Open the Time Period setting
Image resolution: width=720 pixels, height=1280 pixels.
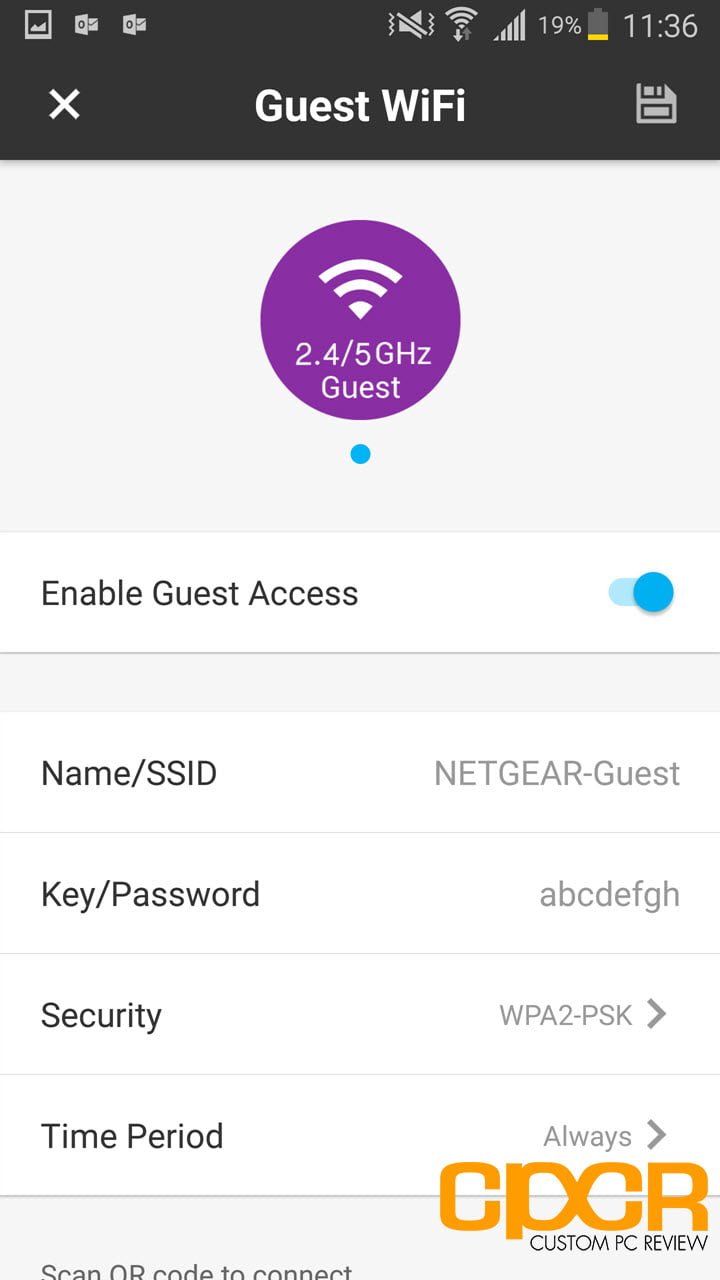[x=360, y=1136]
